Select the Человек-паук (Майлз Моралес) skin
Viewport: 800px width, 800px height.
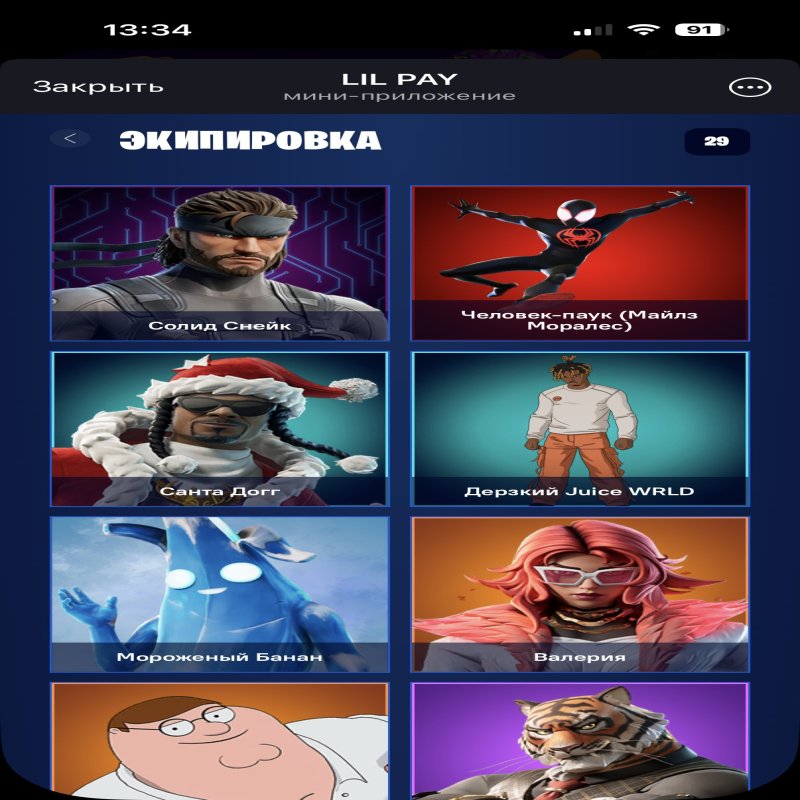pyautogui.click(x=579, y=263)
